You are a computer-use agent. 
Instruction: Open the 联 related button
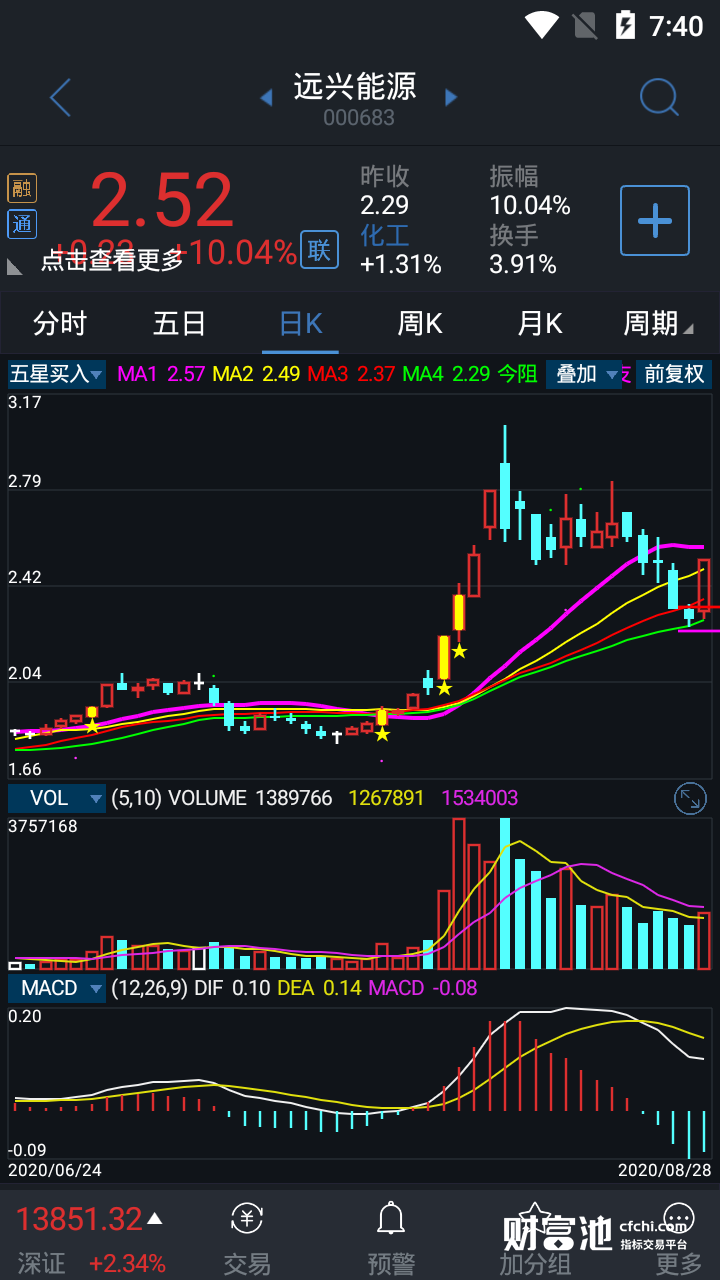319,250
